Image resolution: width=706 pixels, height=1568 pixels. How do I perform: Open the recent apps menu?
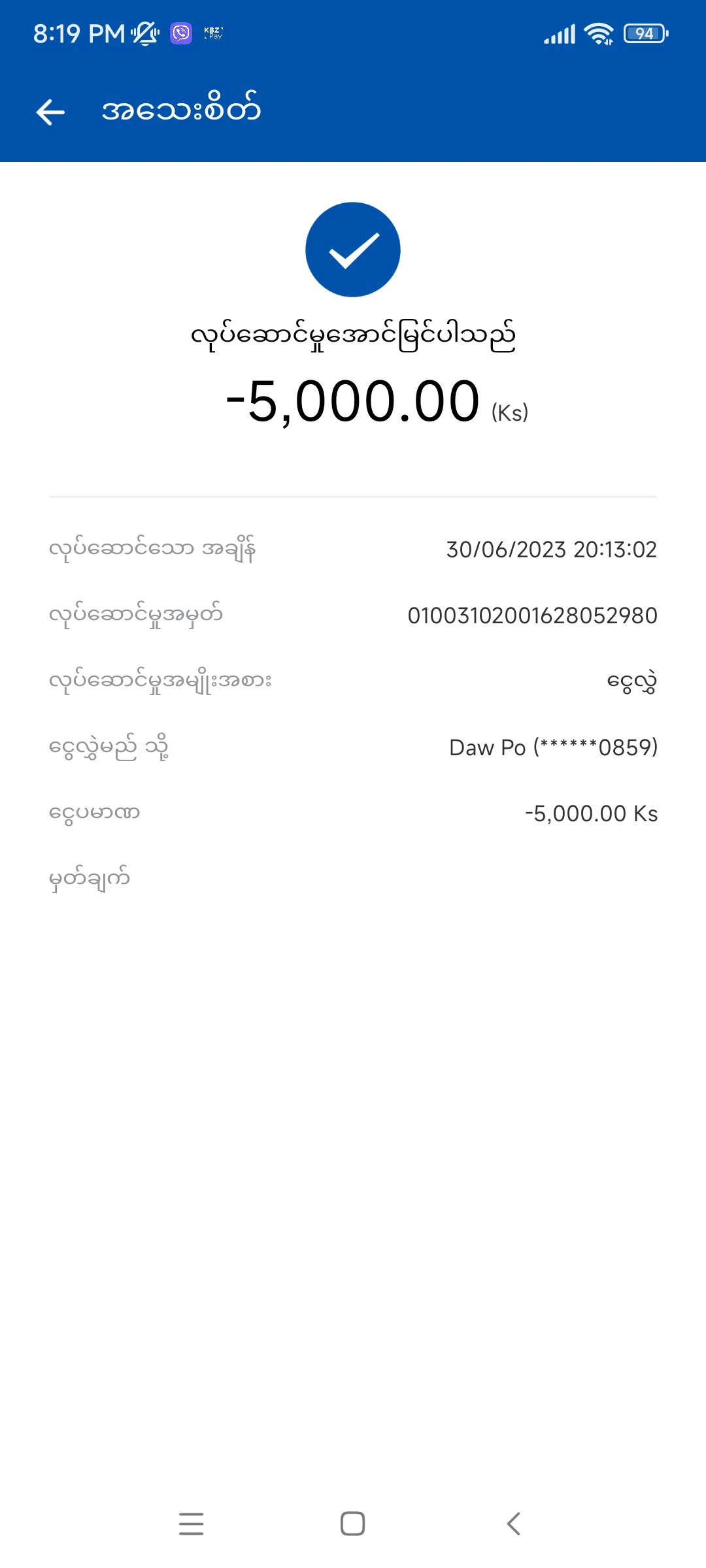tap(191, 1524)
